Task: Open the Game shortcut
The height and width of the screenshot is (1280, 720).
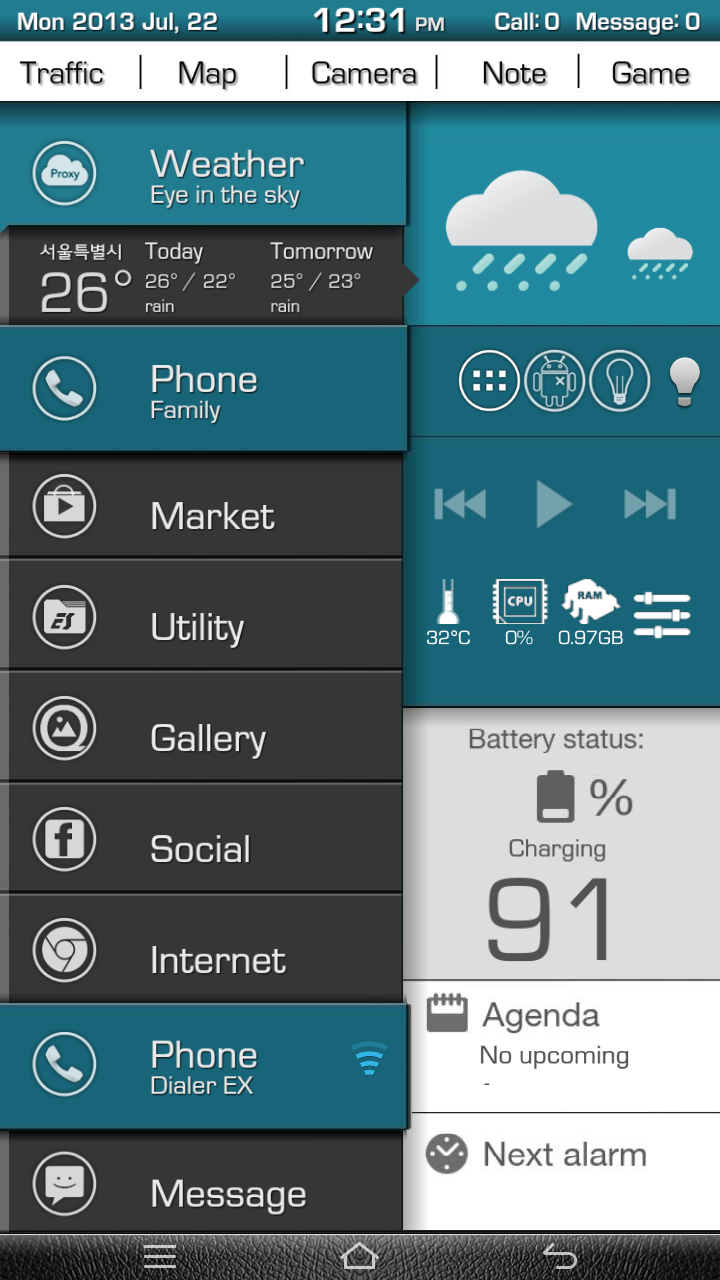Action: [650, 73]
